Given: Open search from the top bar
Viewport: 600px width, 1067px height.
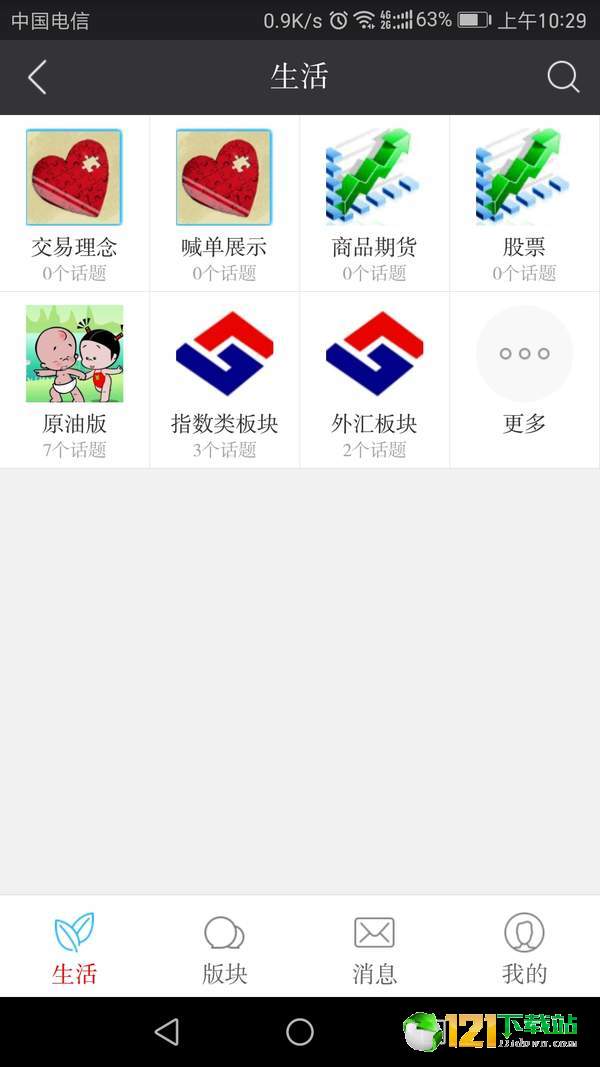Looking at the screenshot, I should pyautogui.click(x=563, y=77).
